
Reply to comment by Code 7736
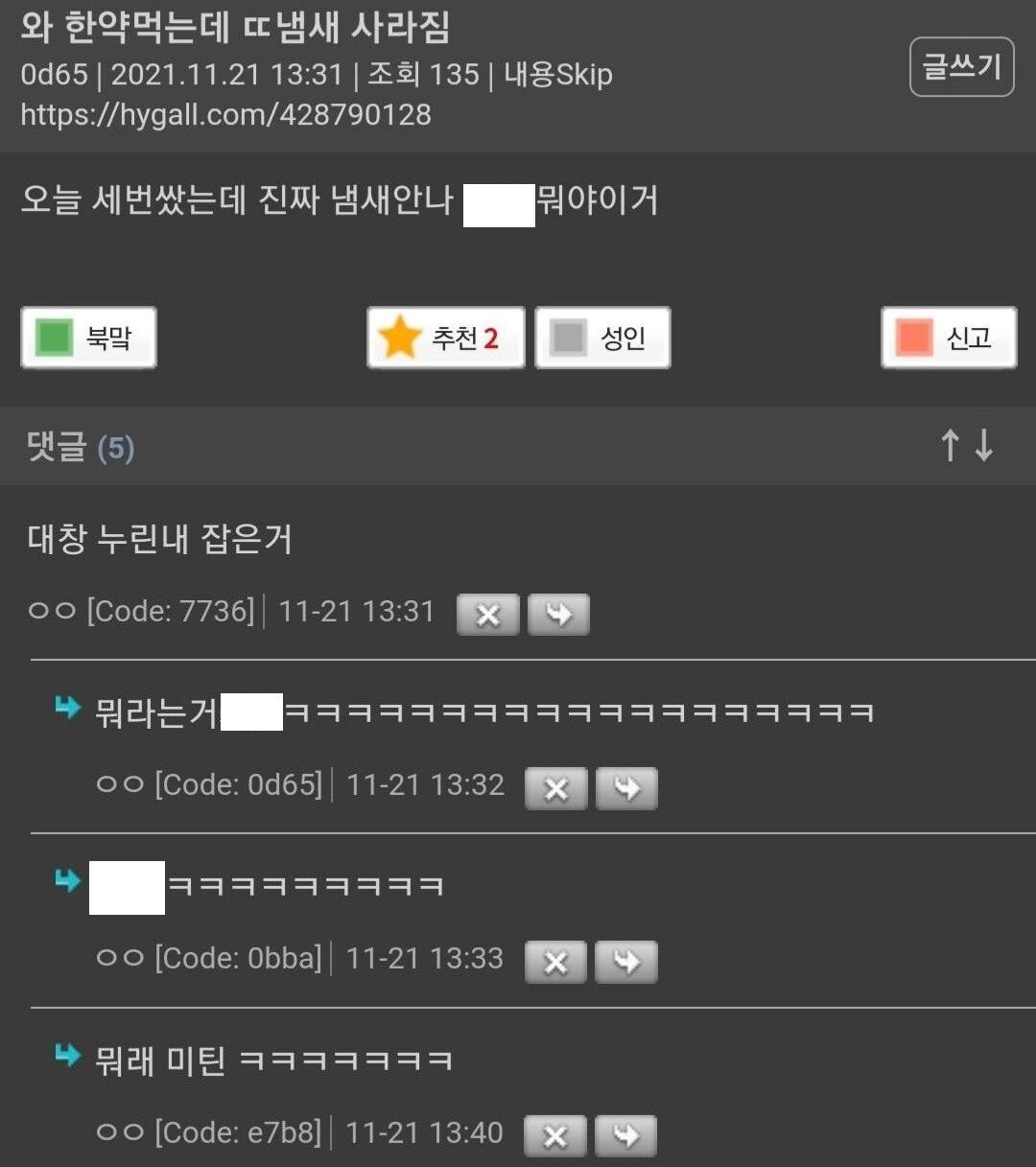pyautogui.click(x=558, y=615)
